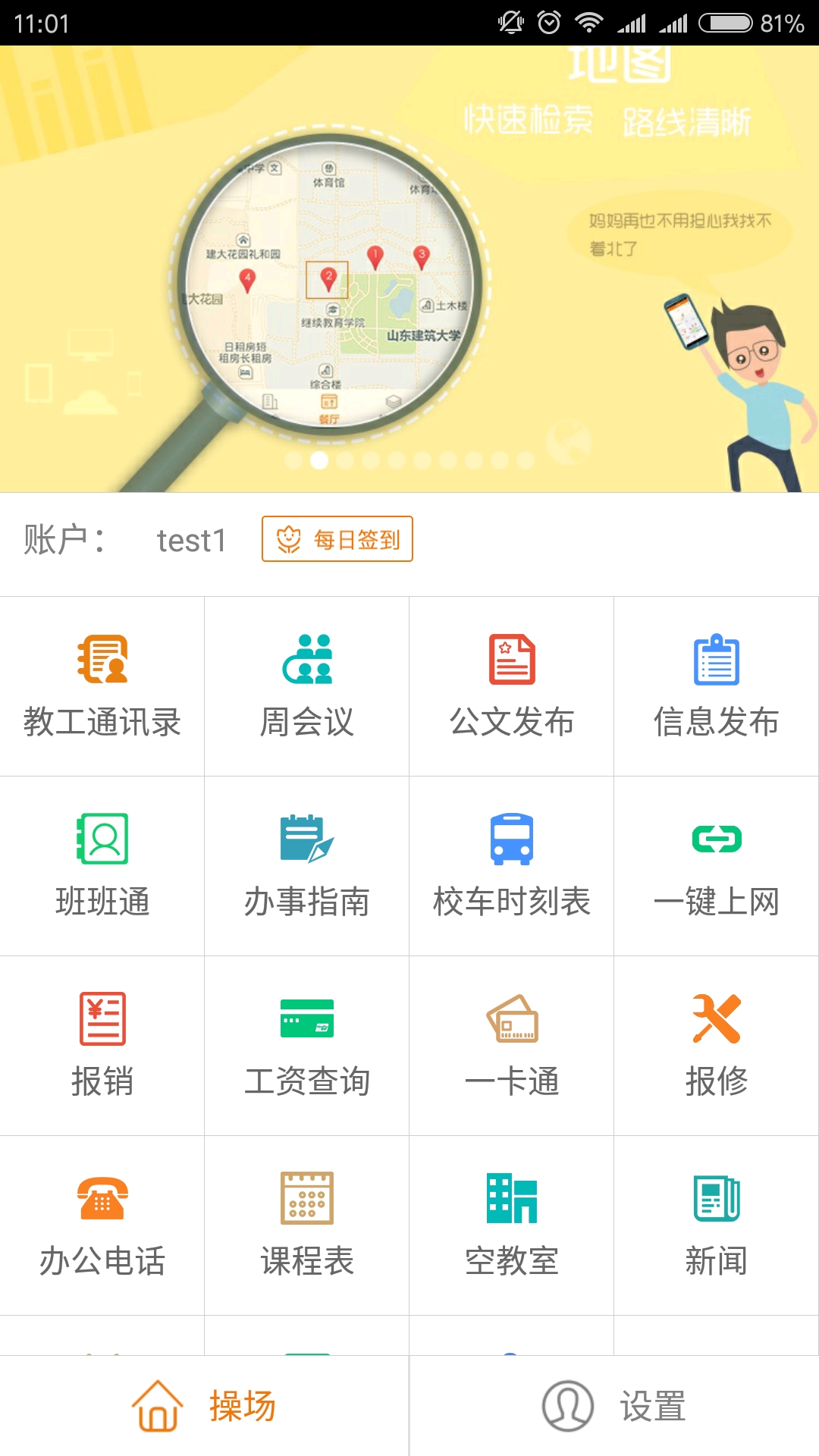Open 信息发布 information publishing
Viewport: 819px width, 1456px height.
click(x=717, y=686)
